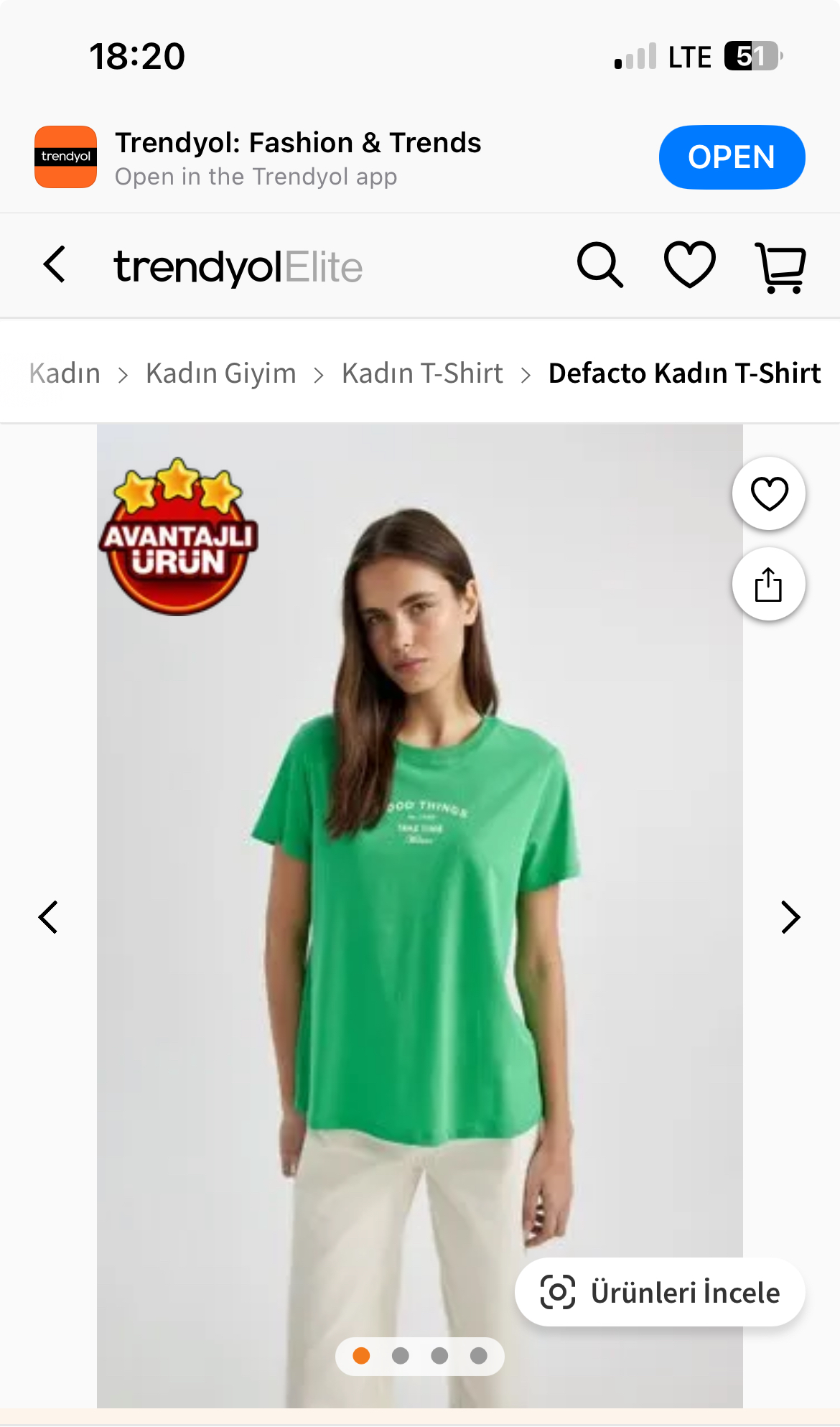Jump to the second image dot
Image resolution: width=840 pixels, height=1427 pixels.
[x=401, y=1356]
